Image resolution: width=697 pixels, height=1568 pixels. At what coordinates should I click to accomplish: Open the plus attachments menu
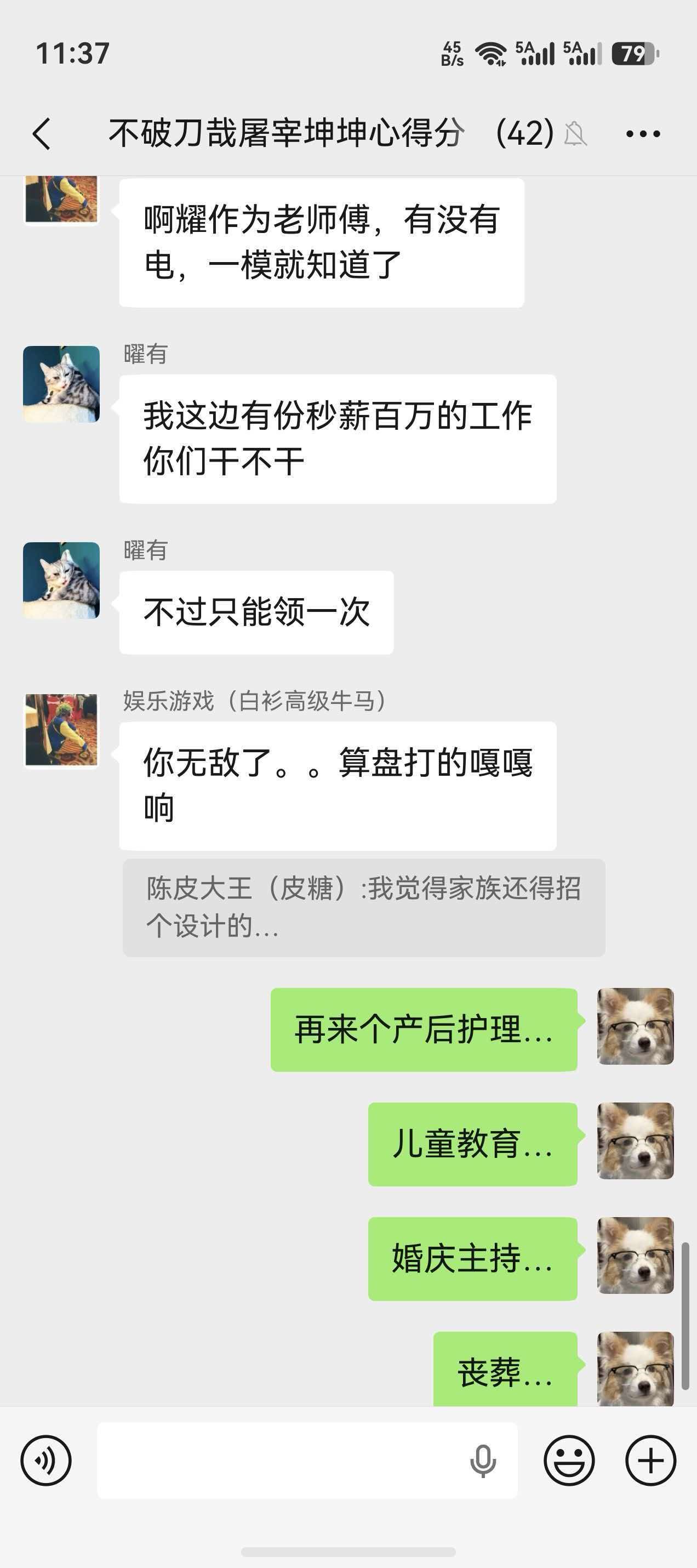point(651,1460)
